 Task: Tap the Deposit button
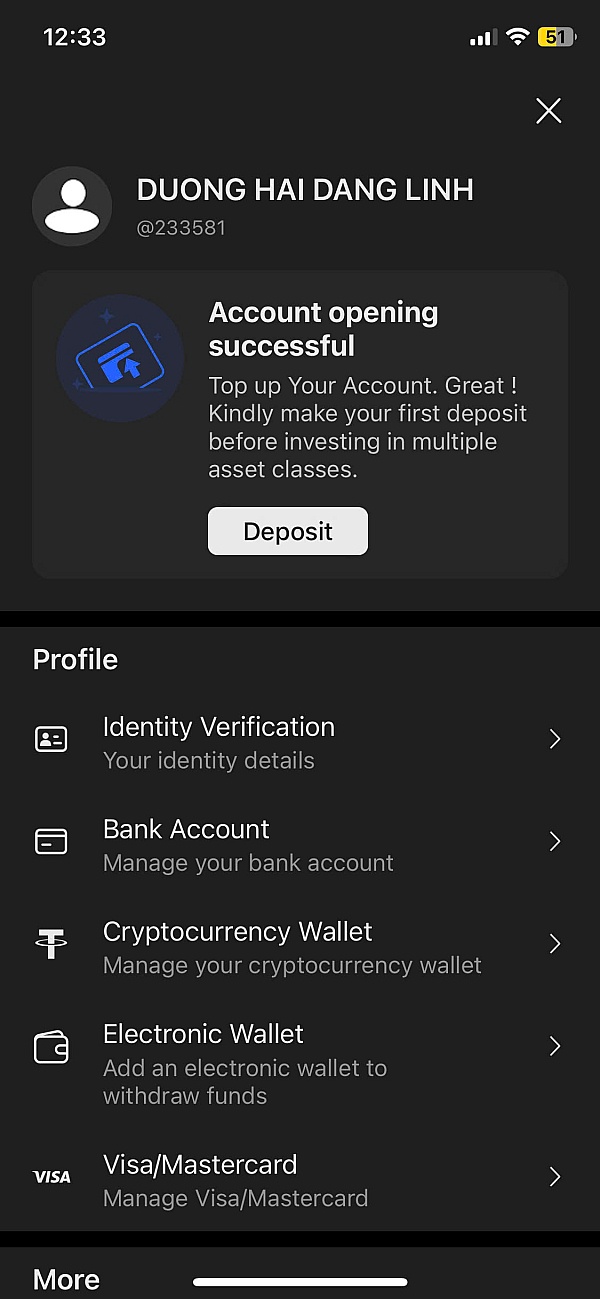pos(288,531)
